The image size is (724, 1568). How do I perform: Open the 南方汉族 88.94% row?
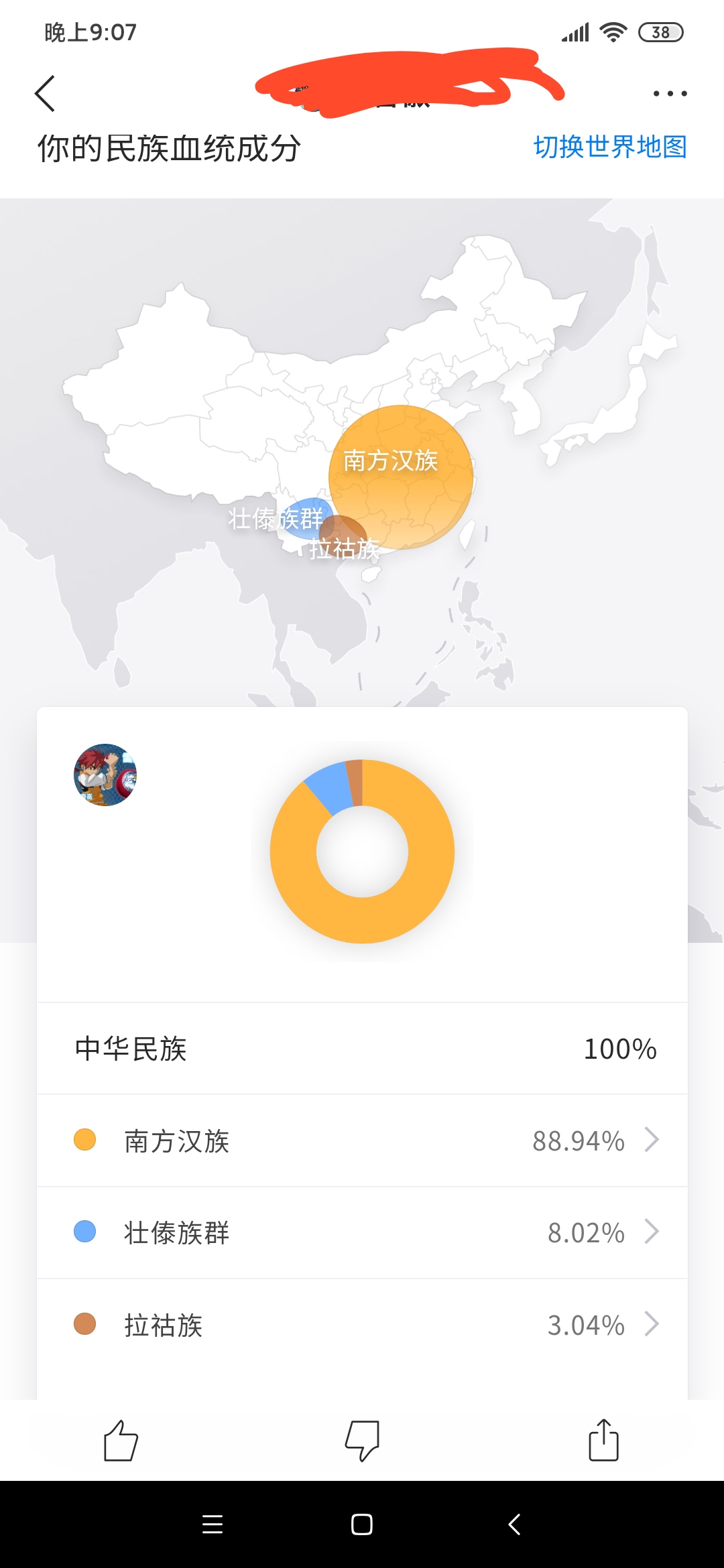[362, 1140]
